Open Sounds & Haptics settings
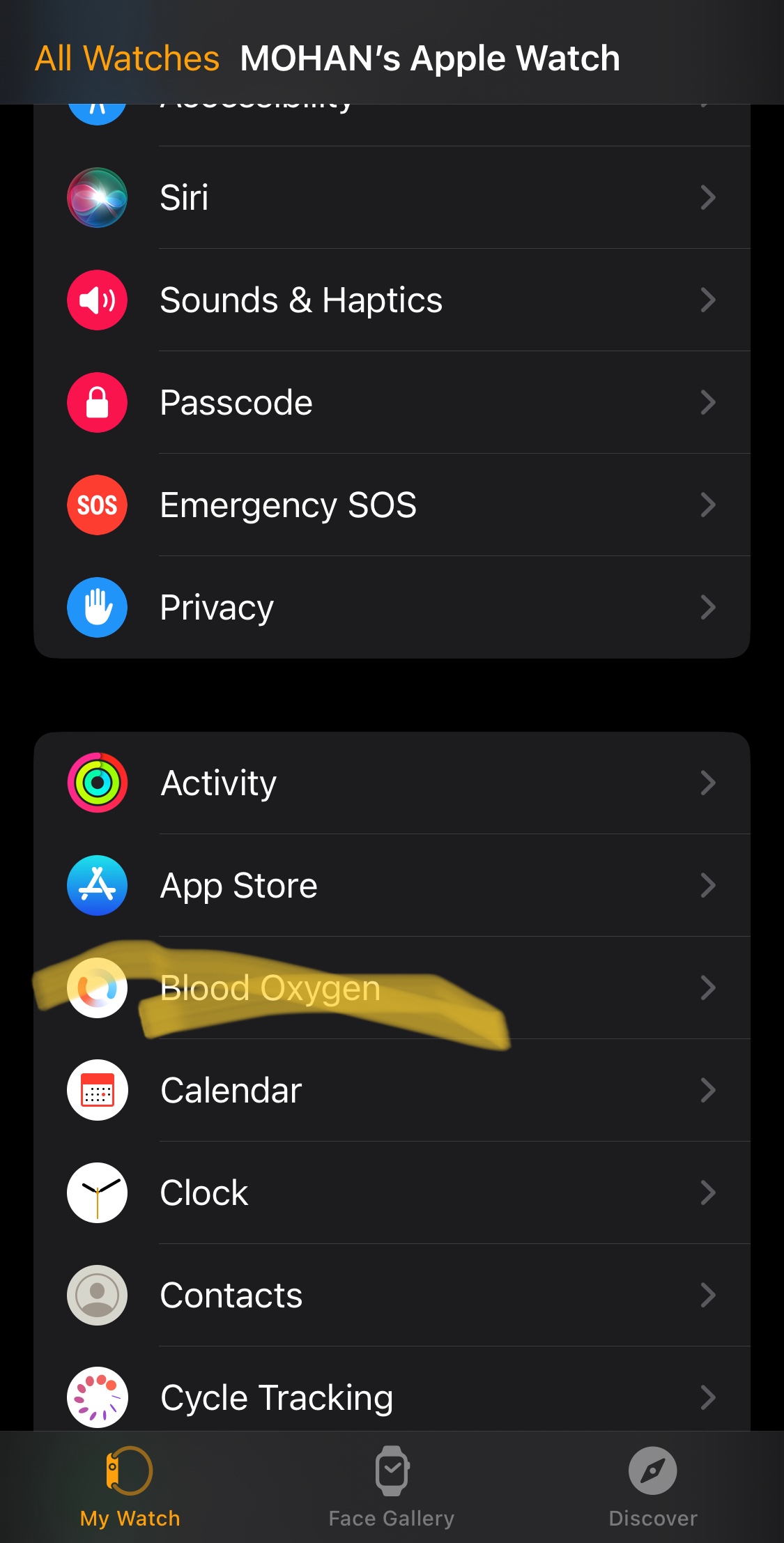 (390, 300)
